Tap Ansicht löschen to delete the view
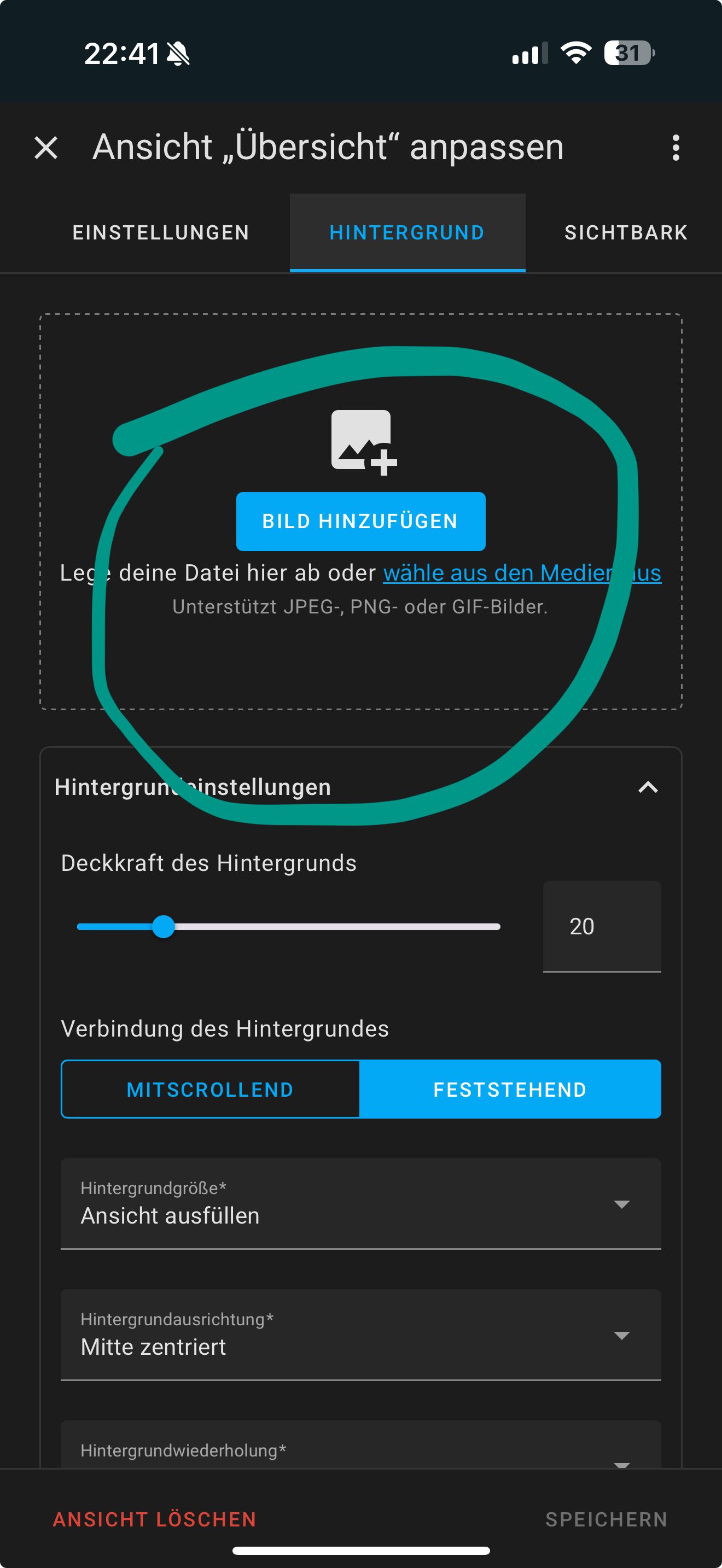 155,1519
